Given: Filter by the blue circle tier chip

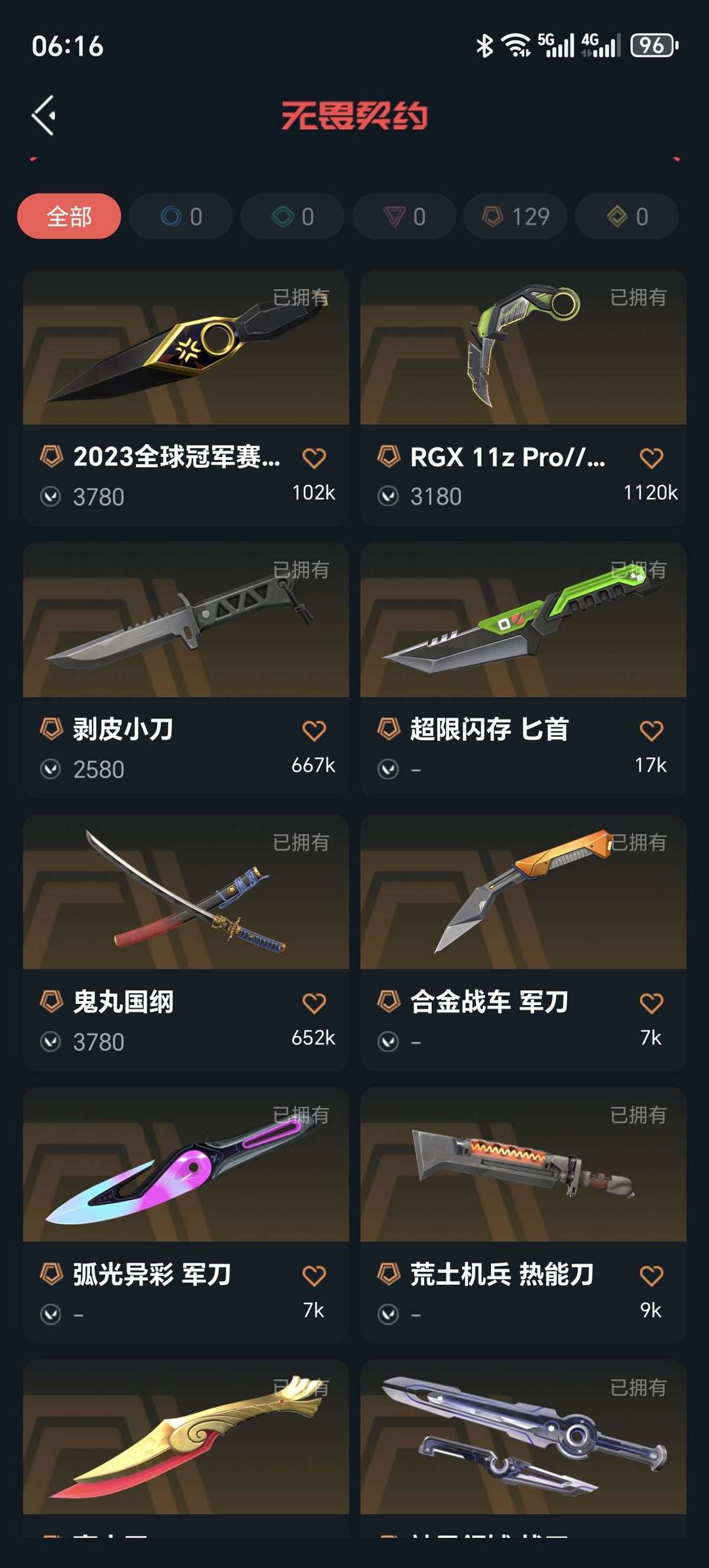Looking at the screenshot, I should (181, 216).
